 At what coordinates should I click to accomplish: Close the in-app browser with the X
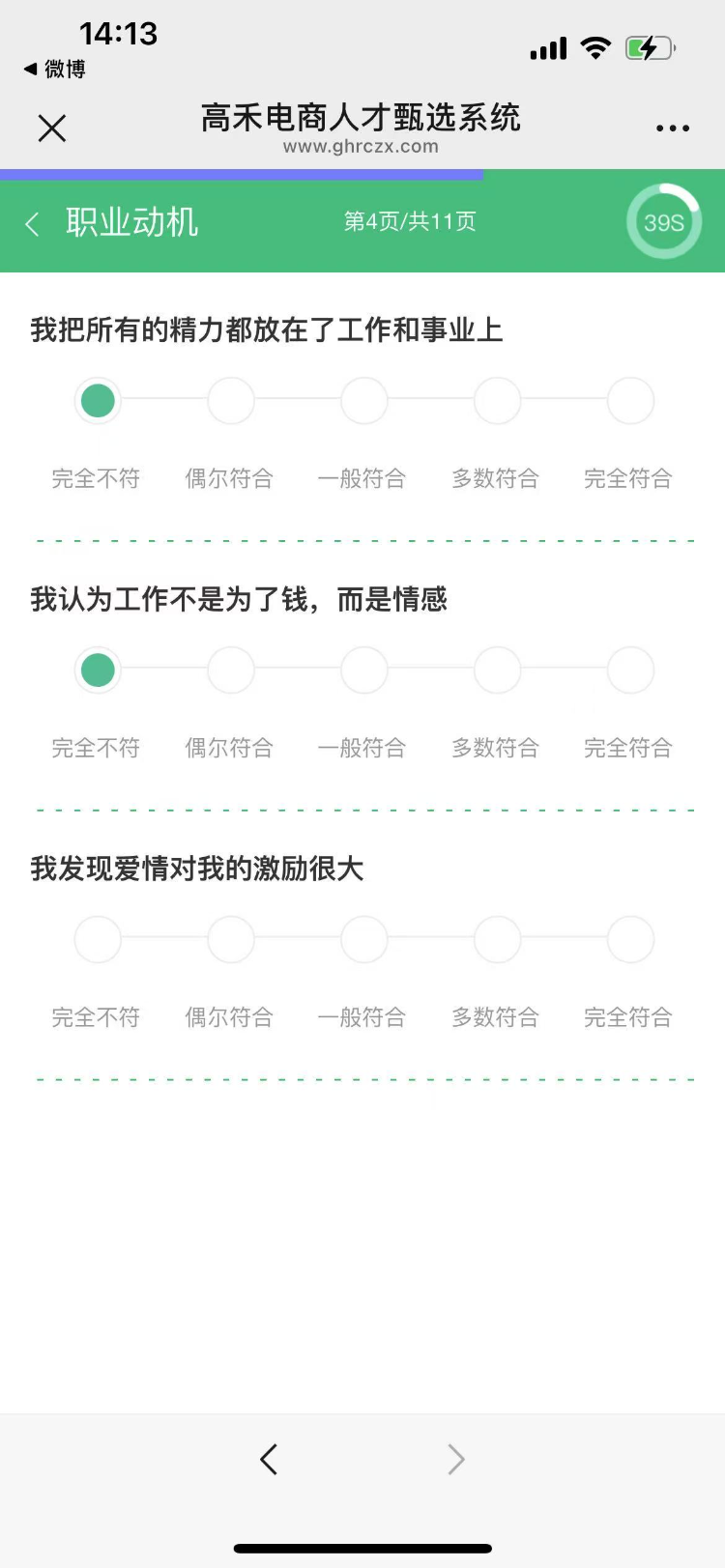pos(52,128)
